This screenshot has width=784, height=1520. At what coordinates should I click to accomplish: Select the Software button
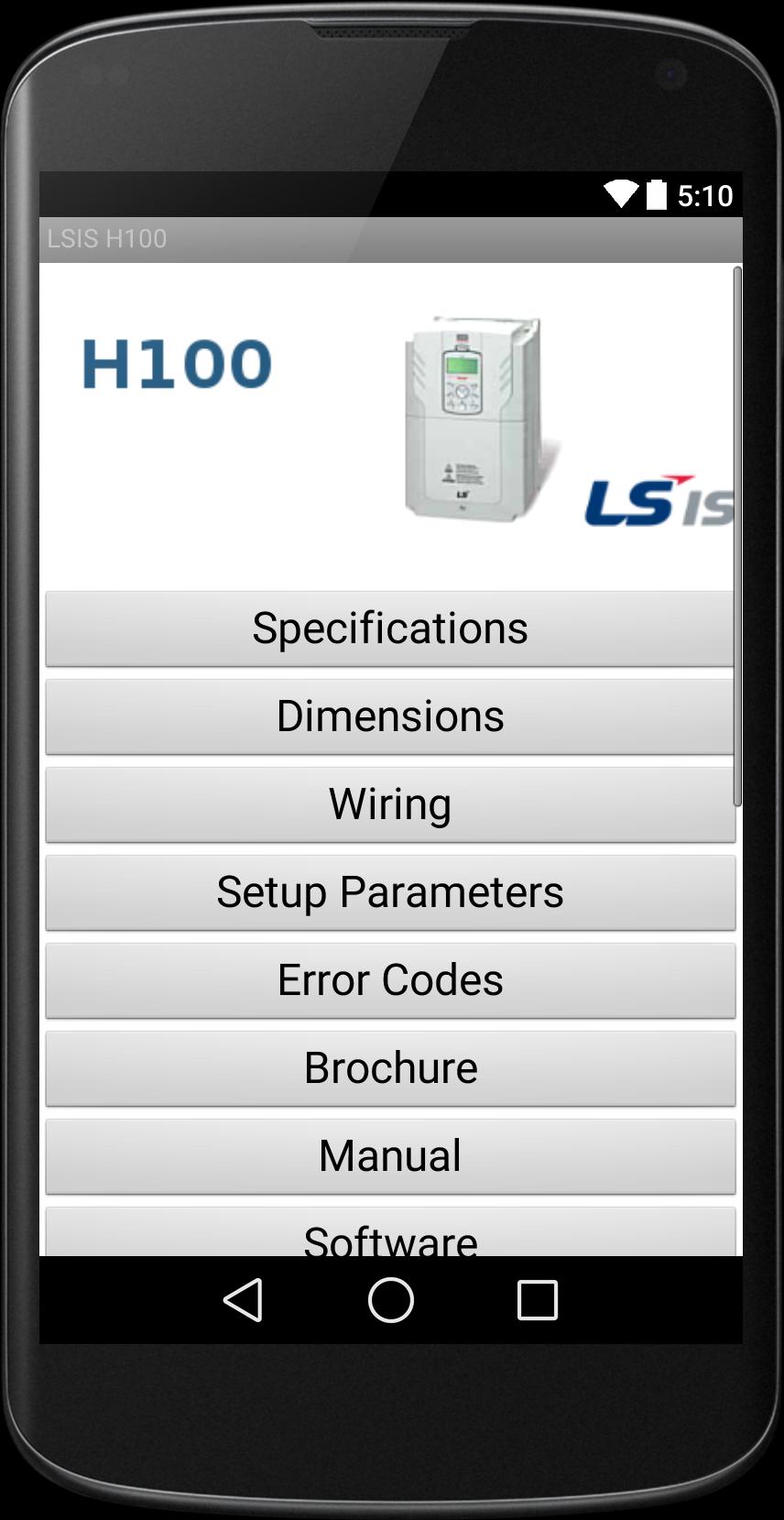click(390, 1235)
